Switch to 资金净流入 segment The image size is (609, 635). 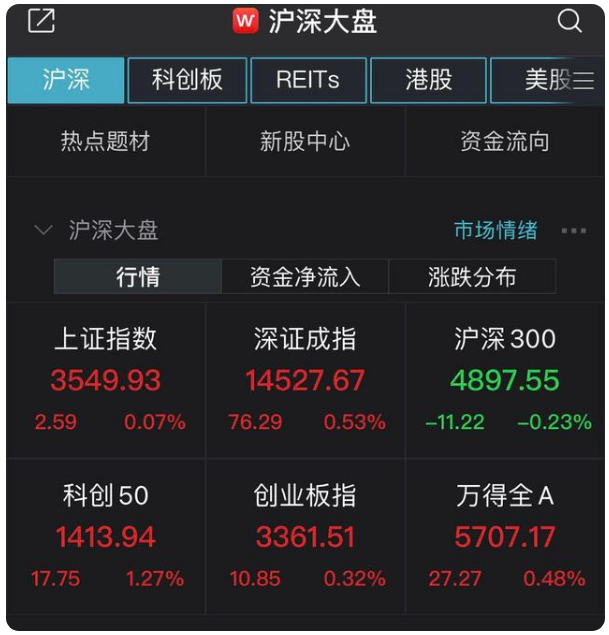(x=305, y=277)
